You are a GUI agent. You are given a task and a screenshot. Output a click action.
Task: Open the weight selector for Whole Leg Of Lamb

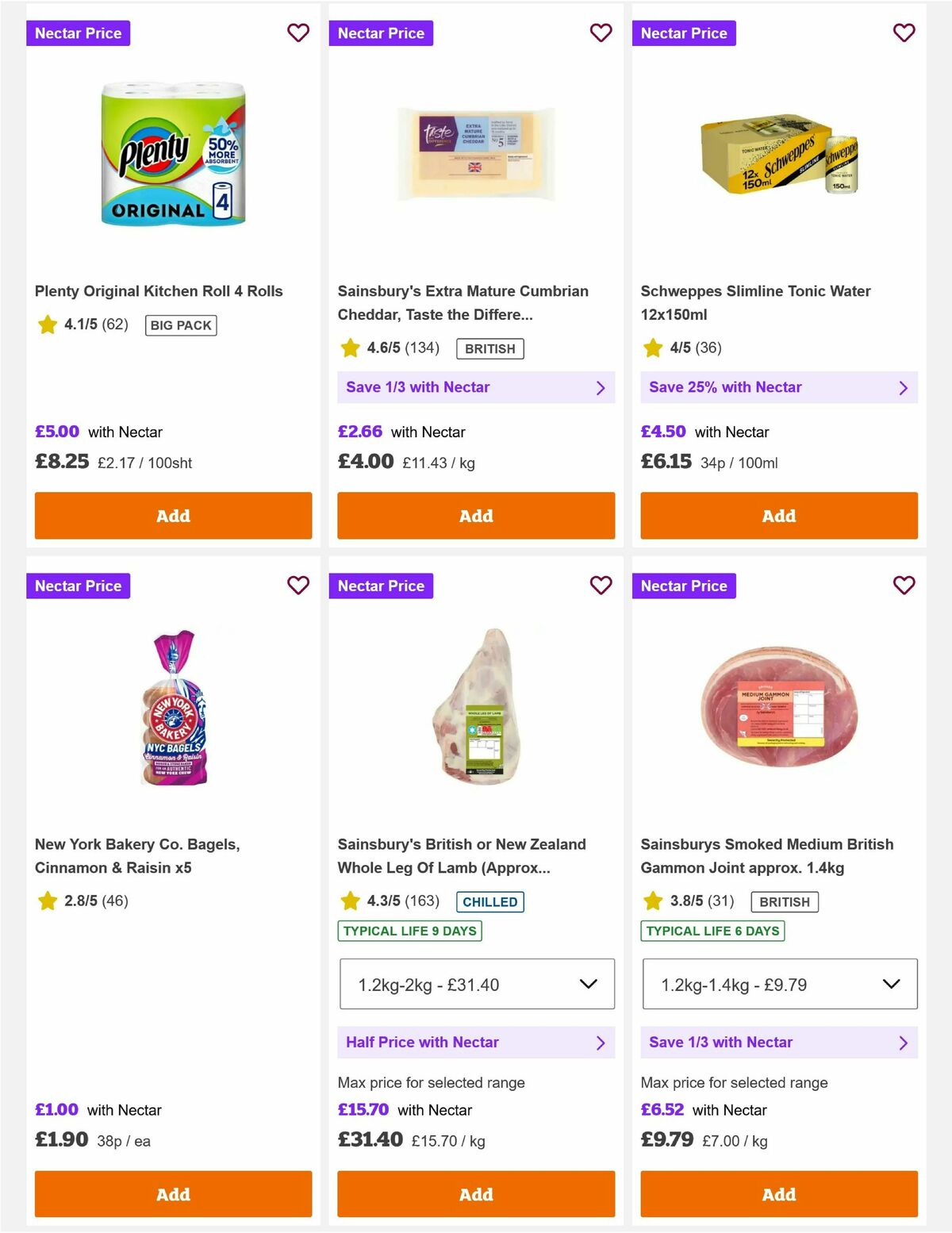(x=476, y=984)
